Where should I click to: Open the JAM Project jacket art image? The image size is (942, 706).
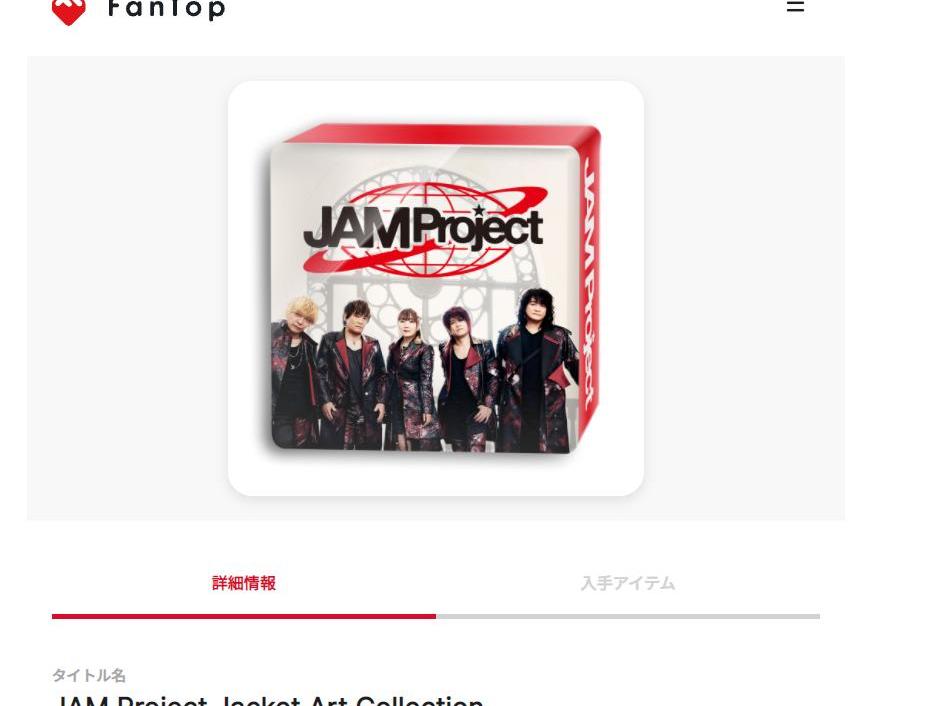436,288
